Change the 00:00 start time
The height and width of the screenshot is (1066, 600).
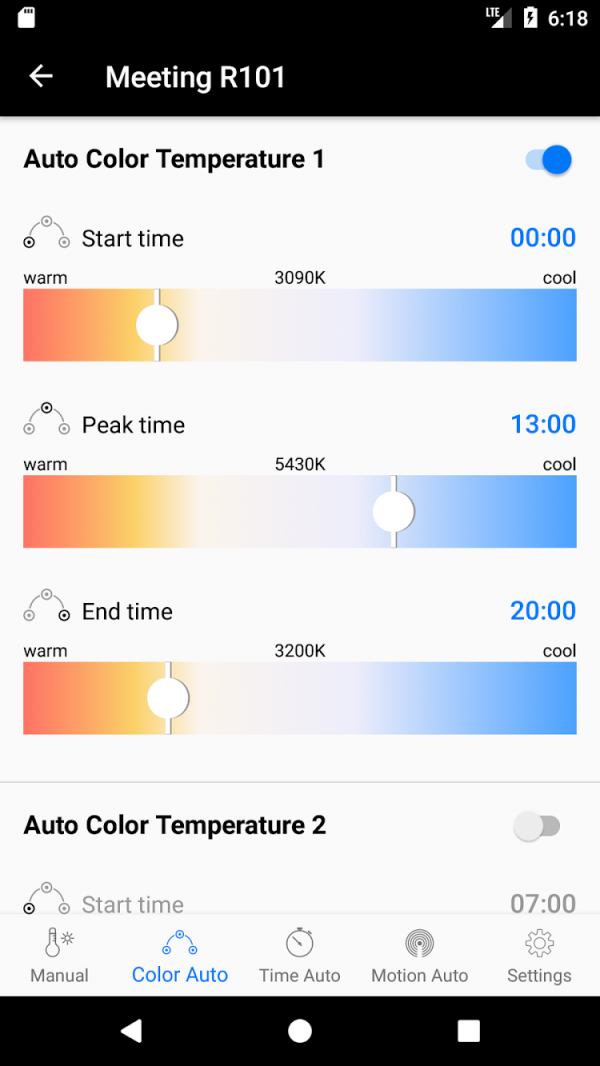(543, 238)
